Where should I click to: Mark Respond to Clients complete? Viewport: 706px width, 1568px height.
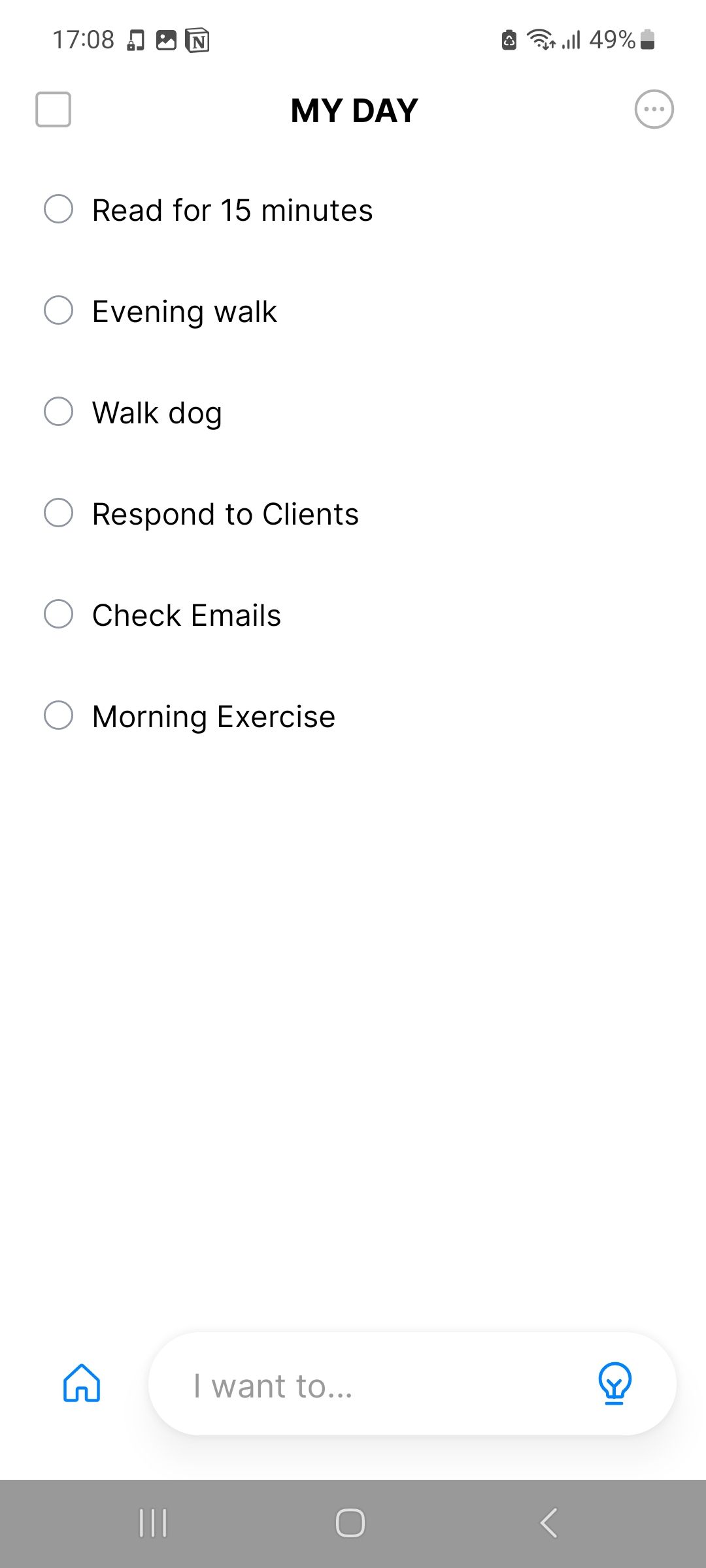pos(58,513)
